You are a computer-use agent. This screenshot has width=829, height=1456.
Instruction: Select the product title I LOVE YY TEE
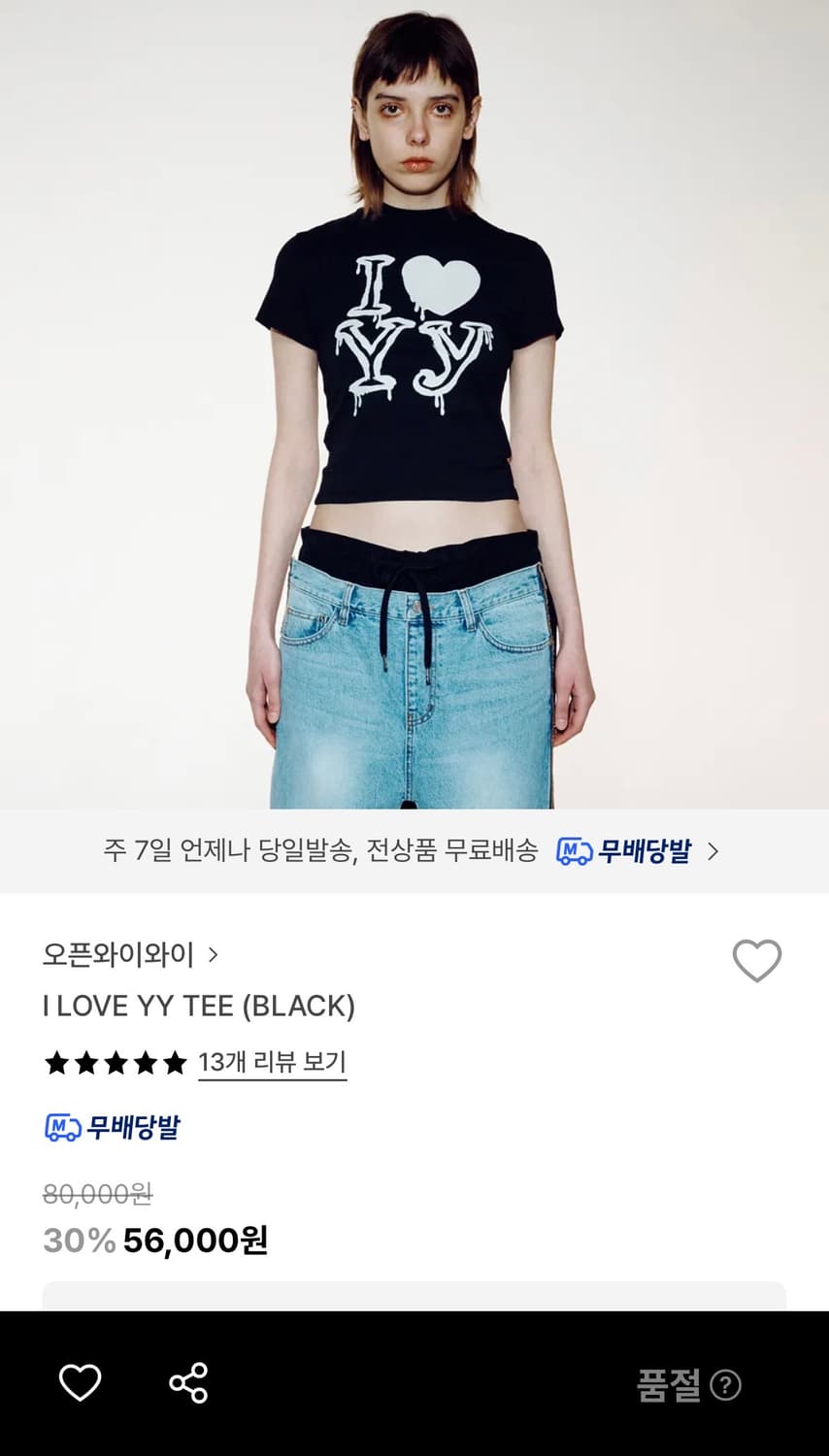tap(199, 1007)
